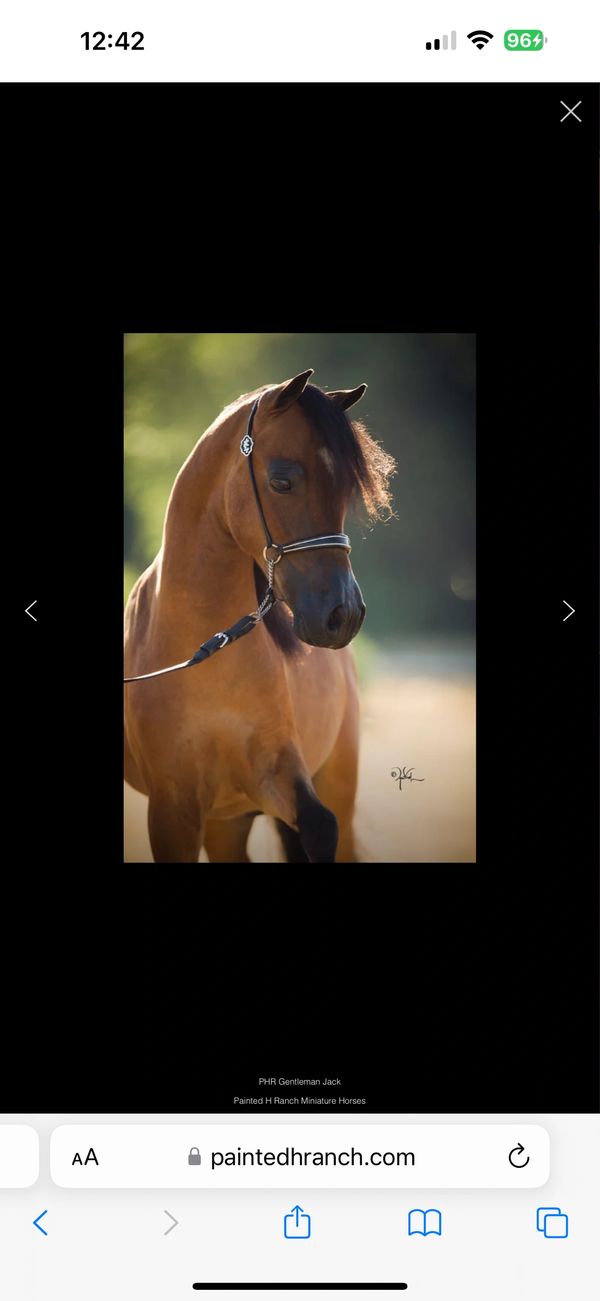Show all open tabs
The width and height of the screenshot is (600, 1301).
pos(552,1222)
